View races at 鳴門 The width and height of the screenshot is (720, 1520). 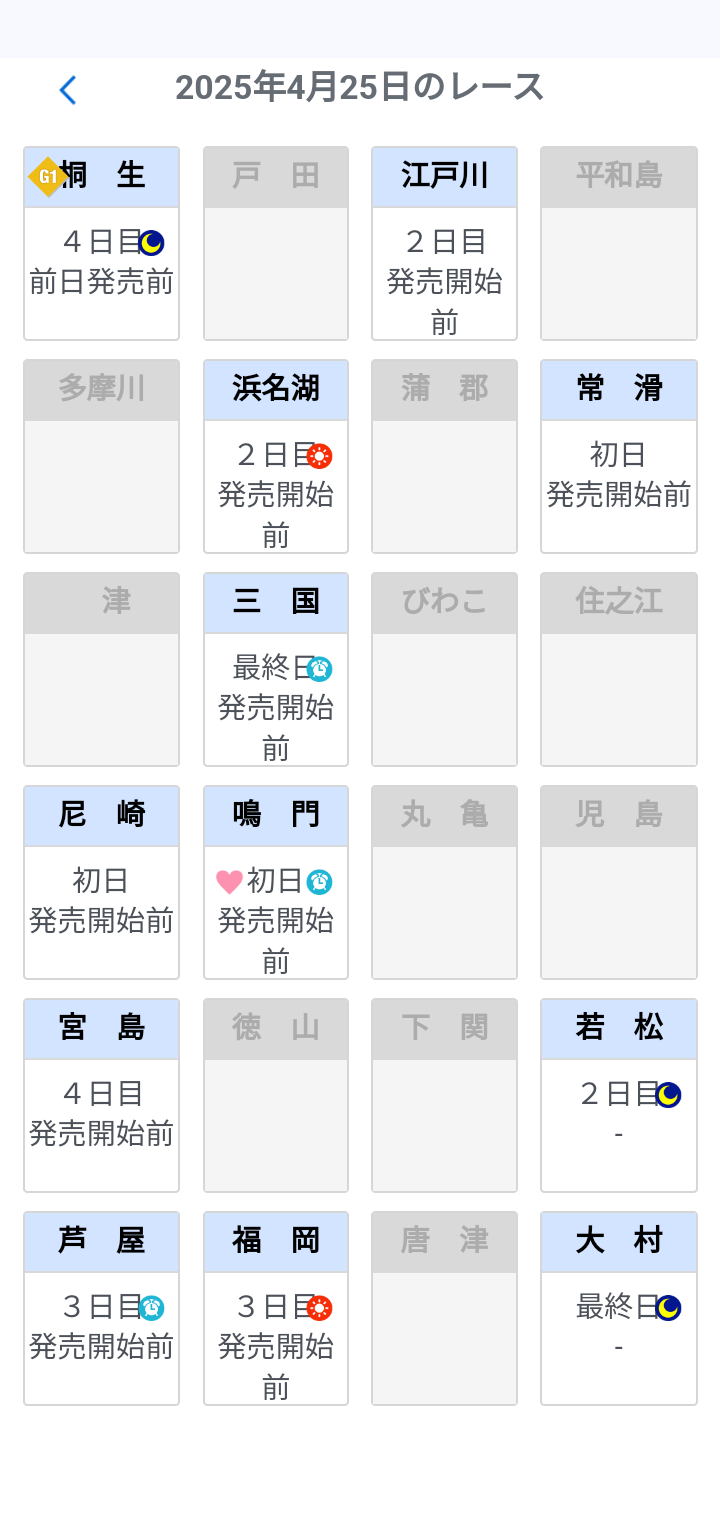click(x=276, y=883)
